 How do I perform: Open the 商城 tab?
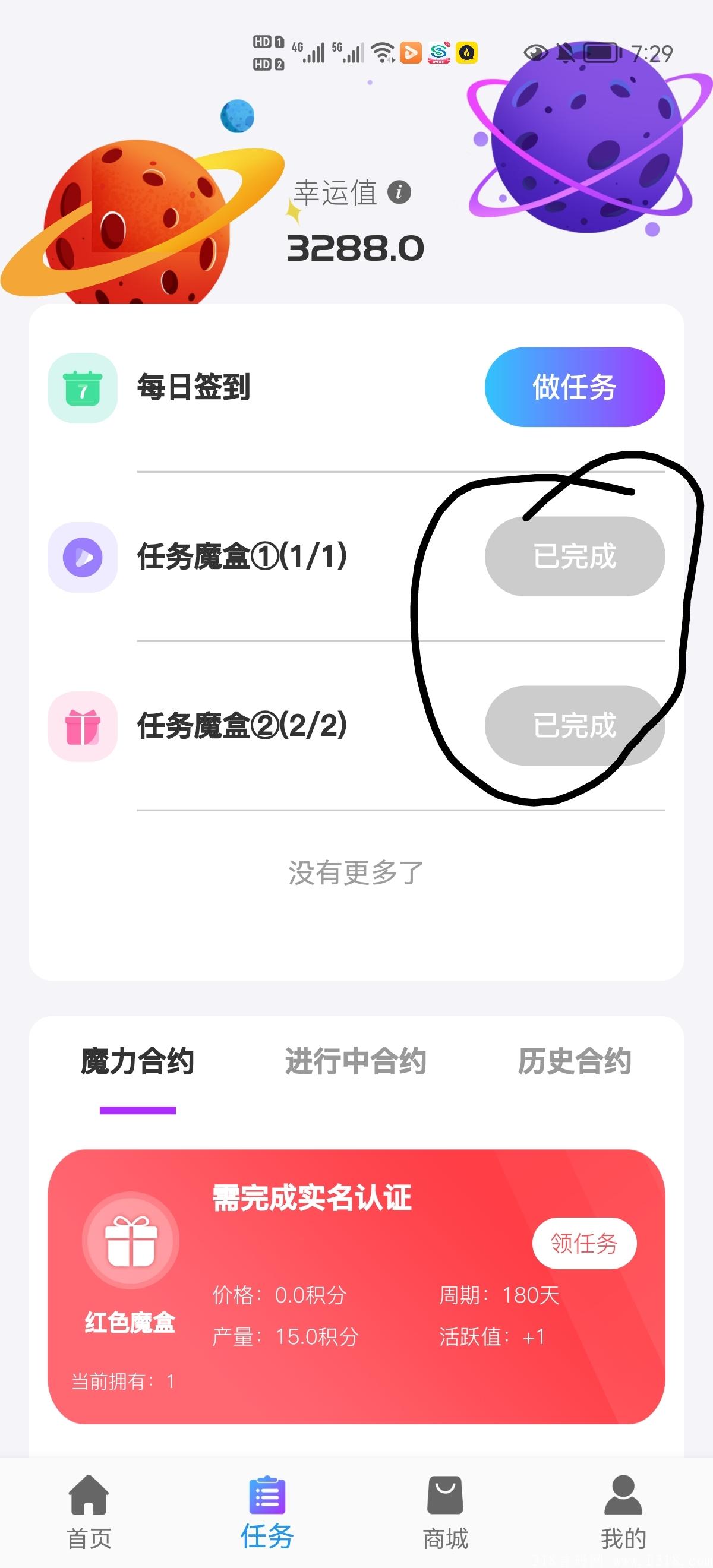(x=445, y=1512)
